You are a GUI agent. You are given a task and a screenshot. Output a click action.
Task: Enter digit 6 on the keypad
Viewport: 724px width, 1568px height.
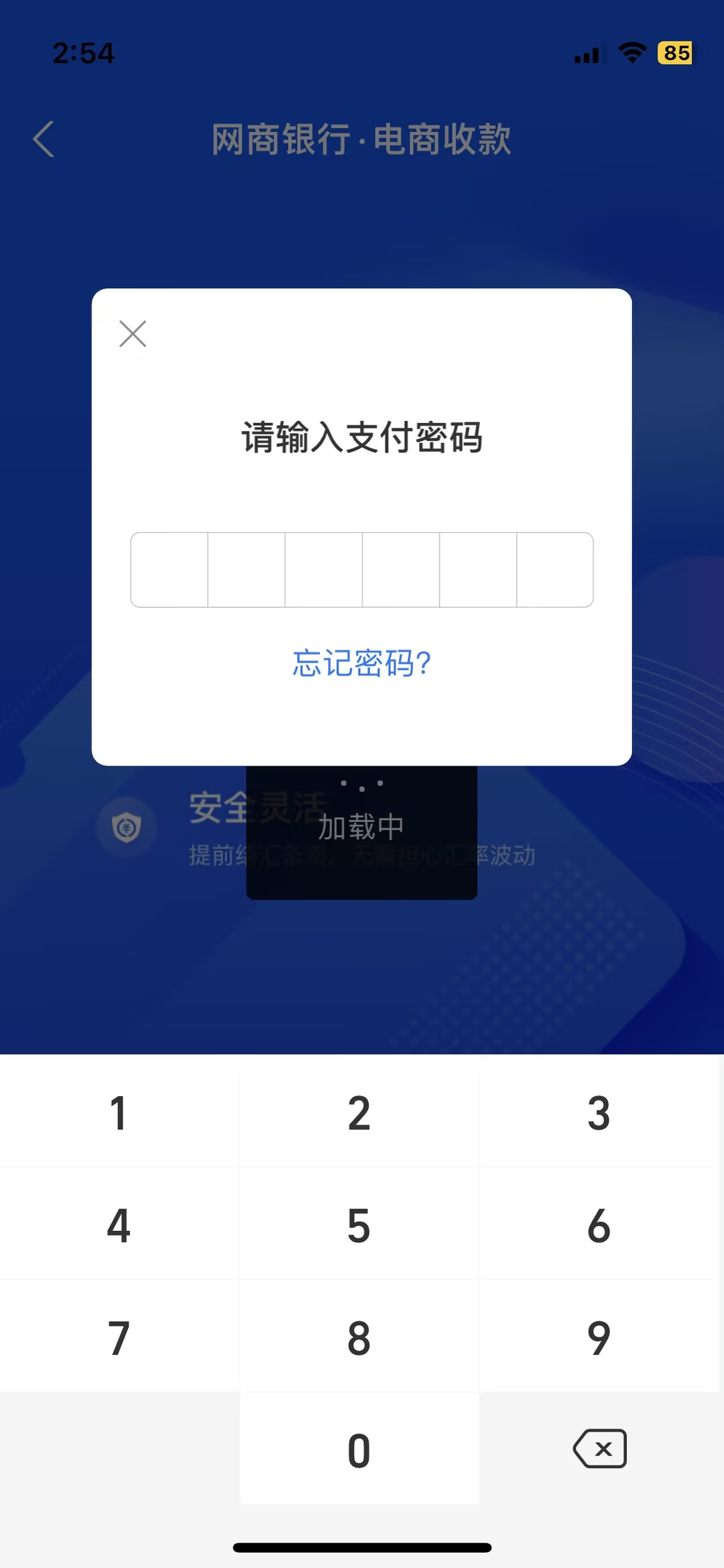(x=599, y=1225)
